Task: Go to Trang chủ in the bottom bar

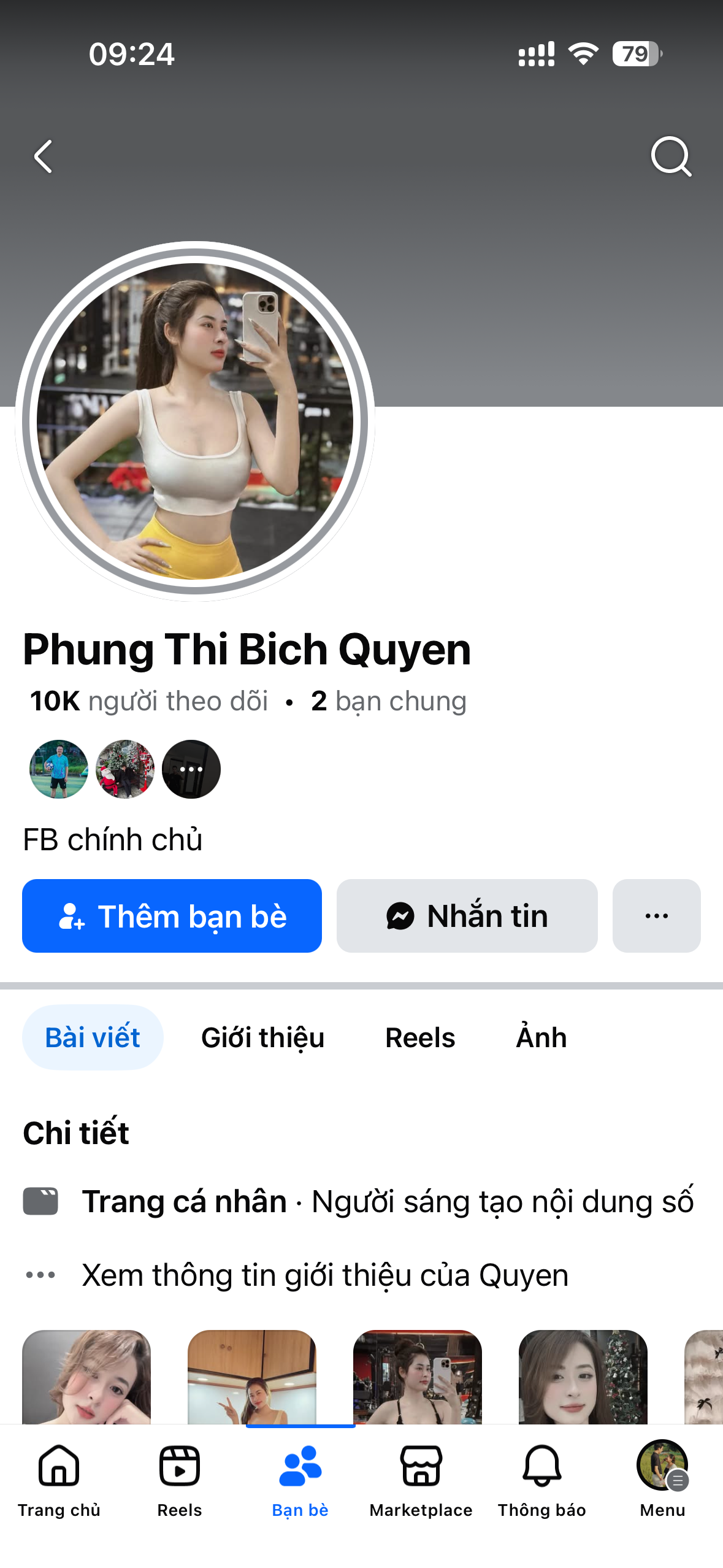Action: 59,1479
